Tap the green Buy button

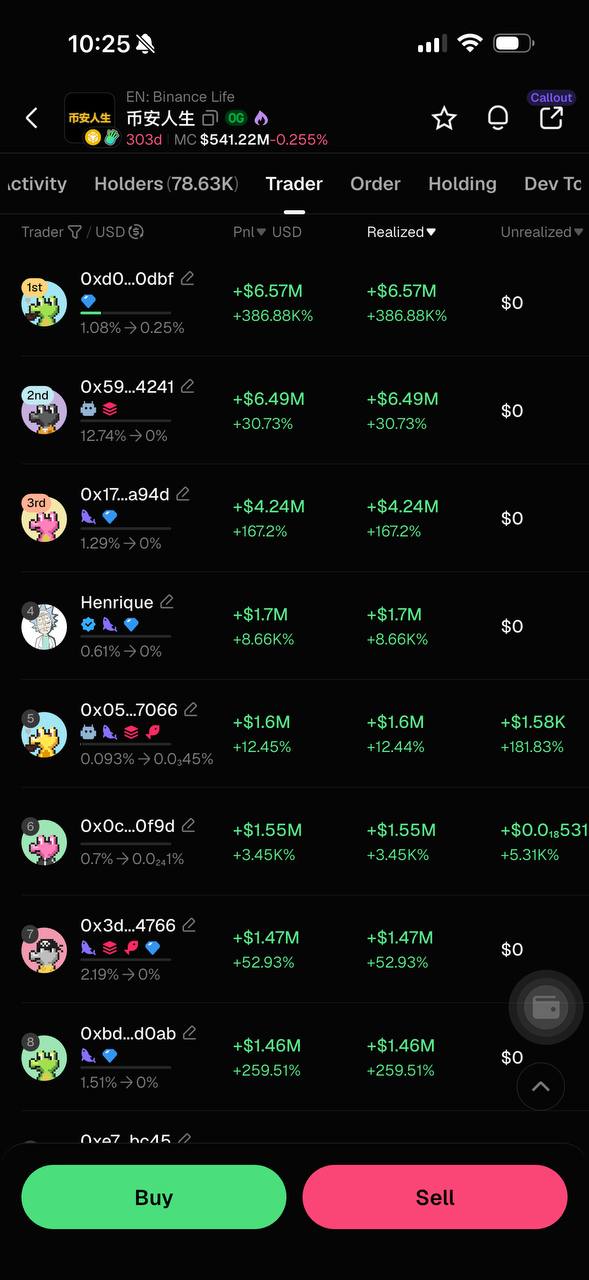tap(154, 1197)
